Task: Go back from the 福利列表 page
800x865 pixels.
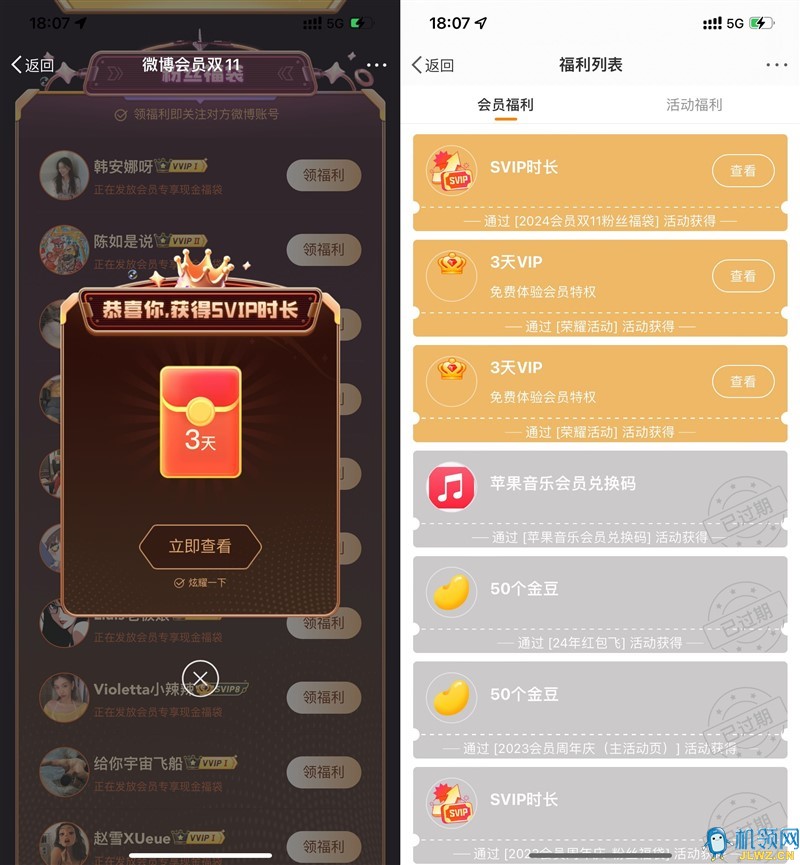Action: pyautogui.click(x=432, y=65)
